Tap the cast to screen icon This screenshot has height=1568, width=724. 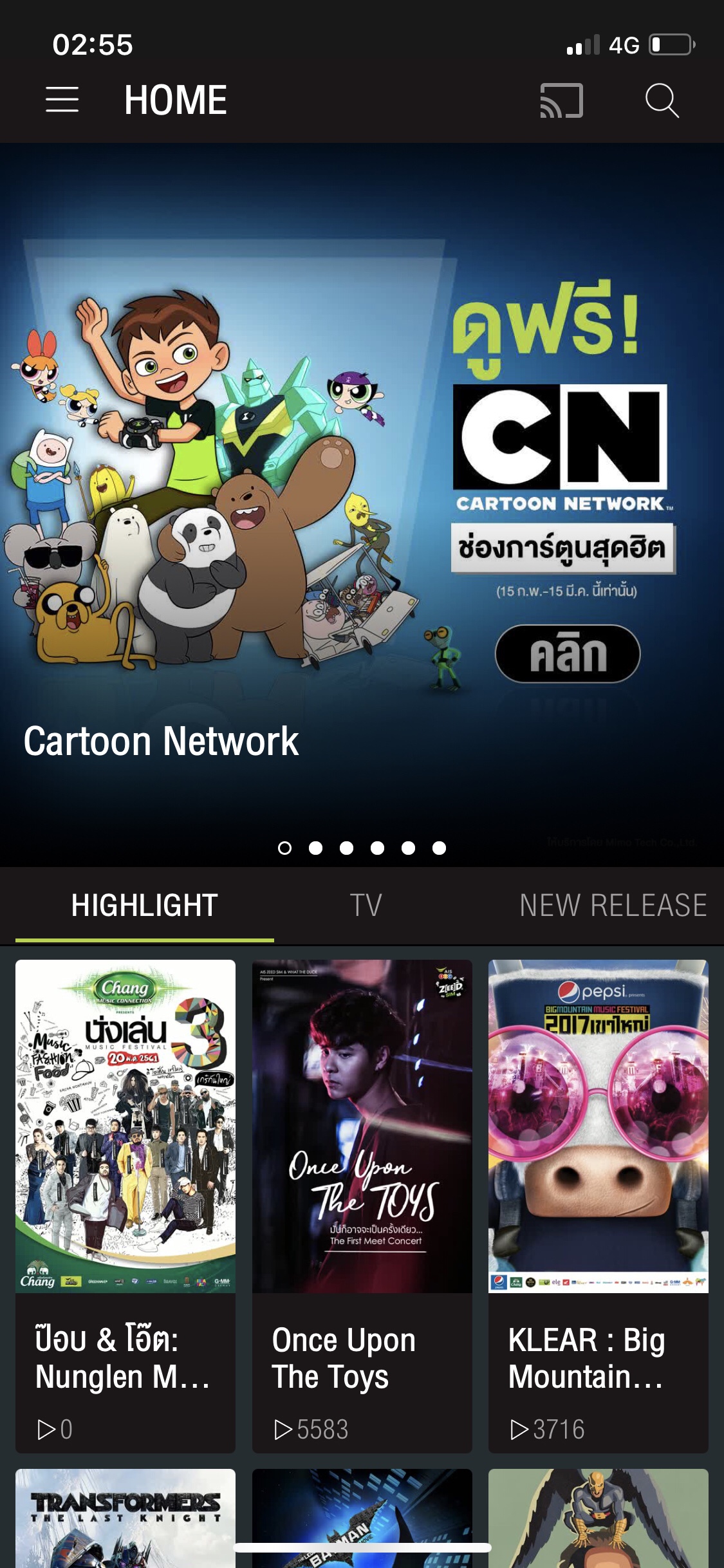click(x=561, y=100)
